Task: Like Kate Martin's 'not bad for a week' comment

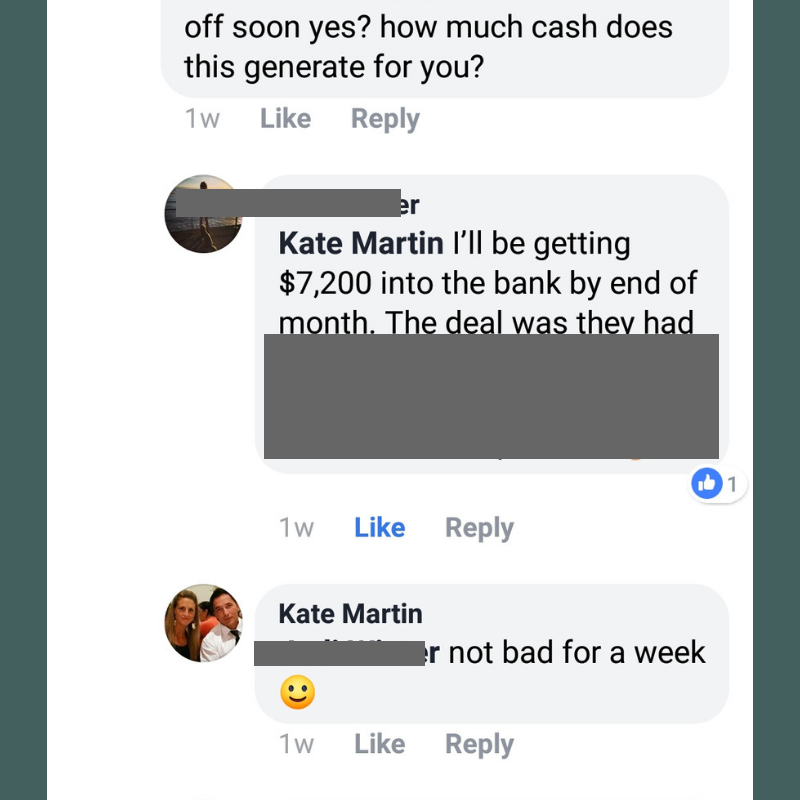Action: coord(379,744)
